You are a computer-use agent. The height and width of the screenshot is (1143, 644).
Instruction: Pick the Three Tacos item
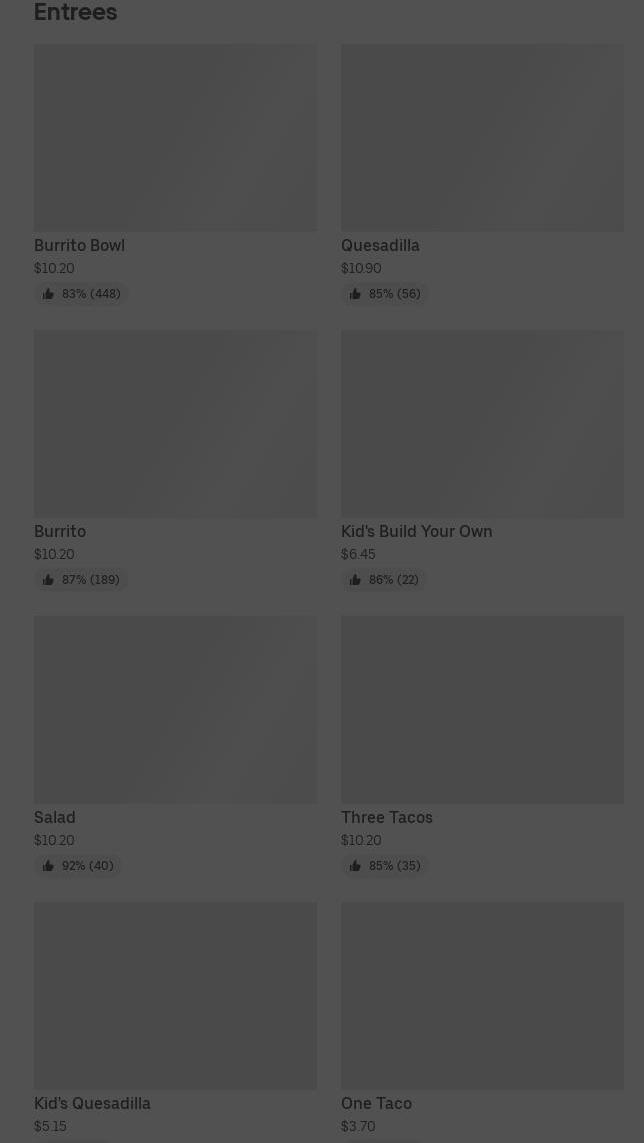[482, 745]
